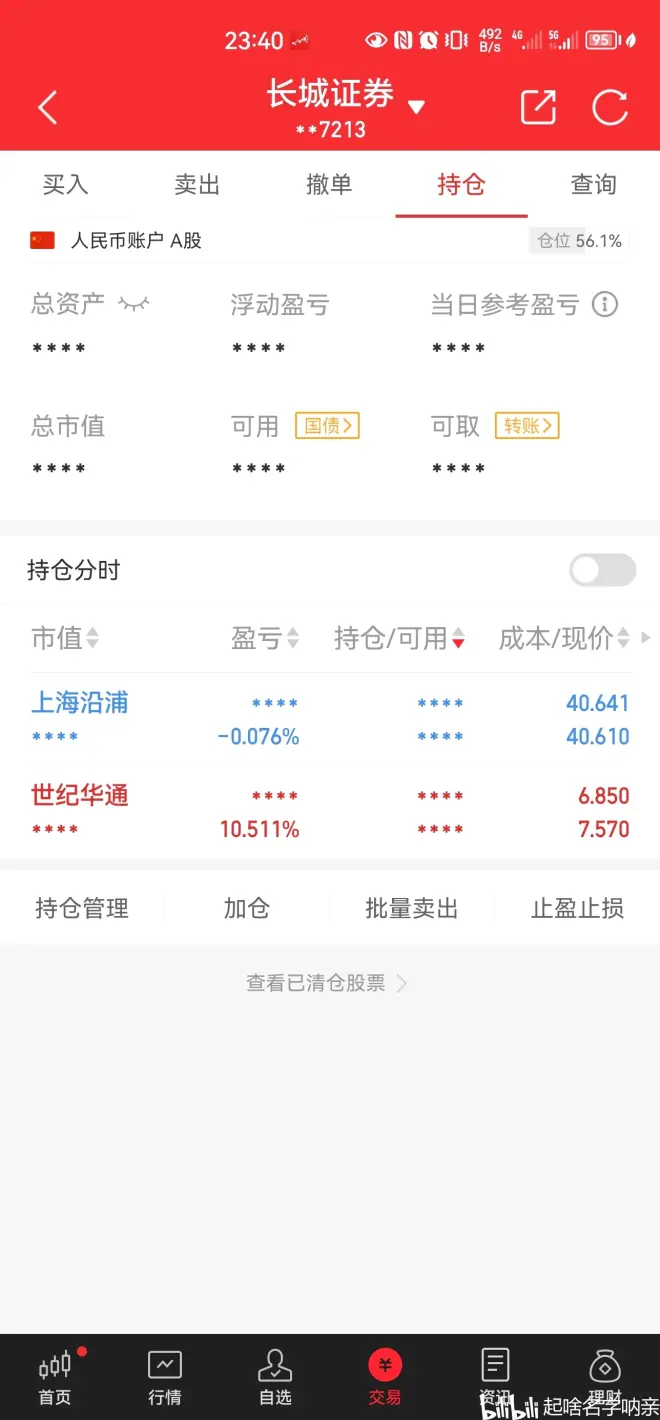Select the 查询 tab
This screenshot has height=1420, width=660.
click(593, 185)
